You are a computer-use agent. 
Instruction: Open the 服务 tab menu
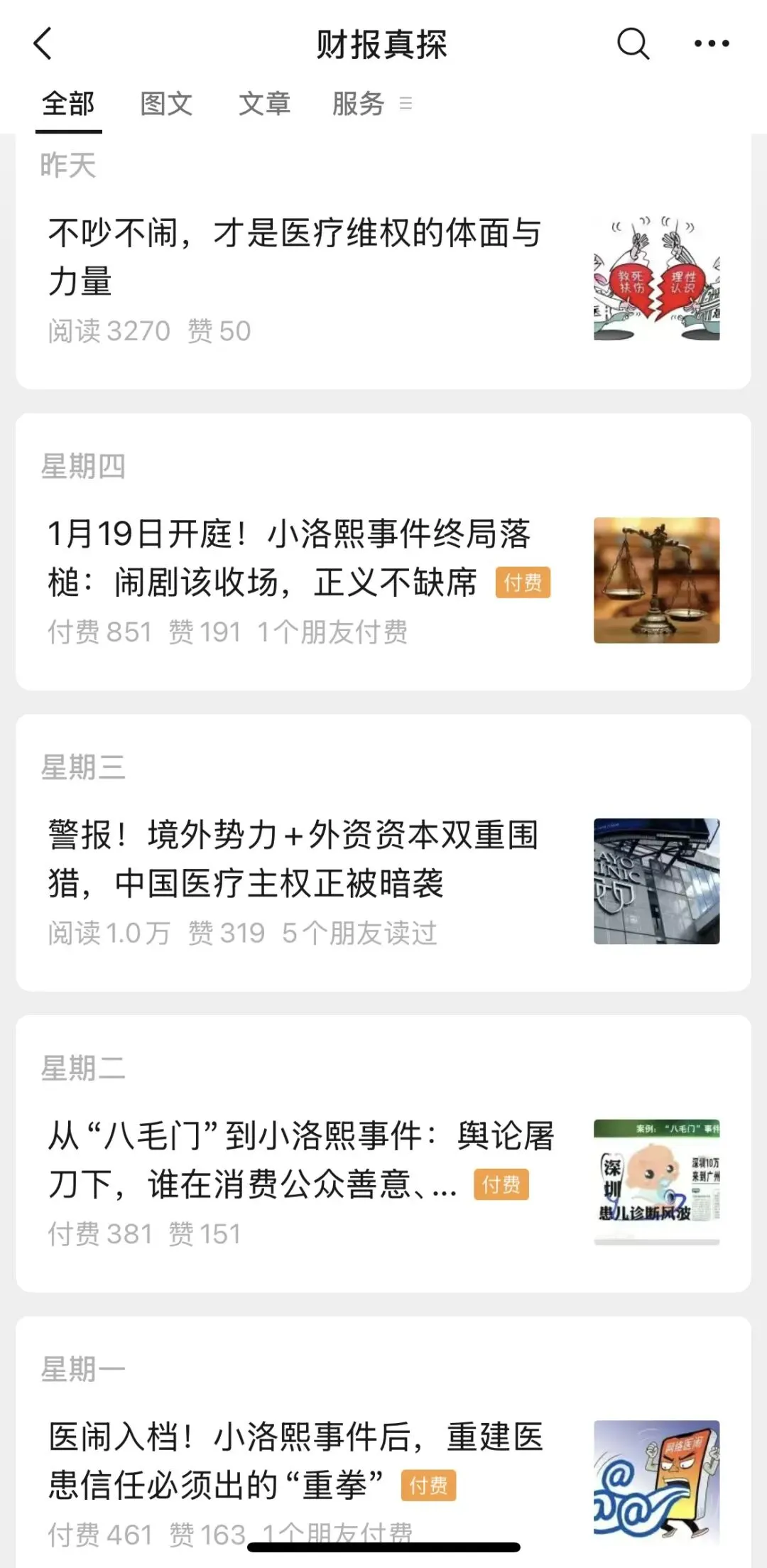[x=370, y=104]
